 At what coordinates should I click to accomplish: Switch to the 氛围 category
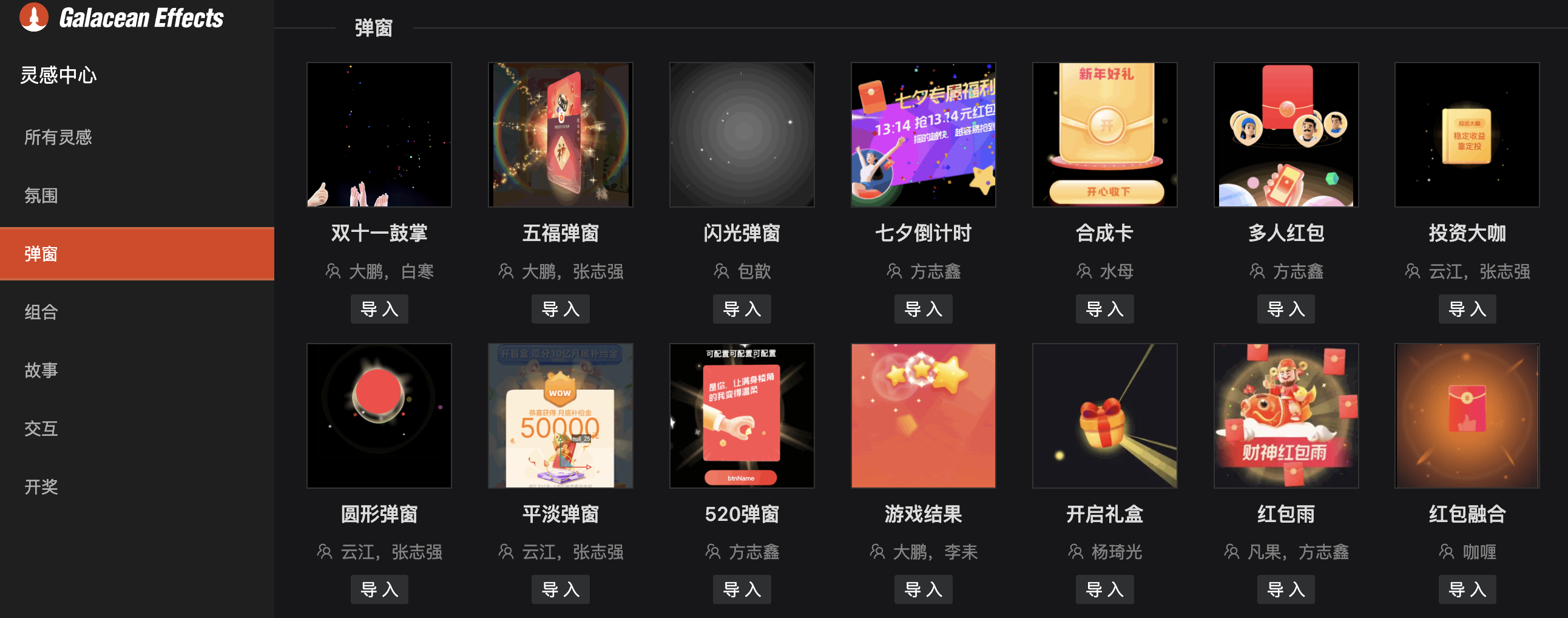click(x=41, y=195)
